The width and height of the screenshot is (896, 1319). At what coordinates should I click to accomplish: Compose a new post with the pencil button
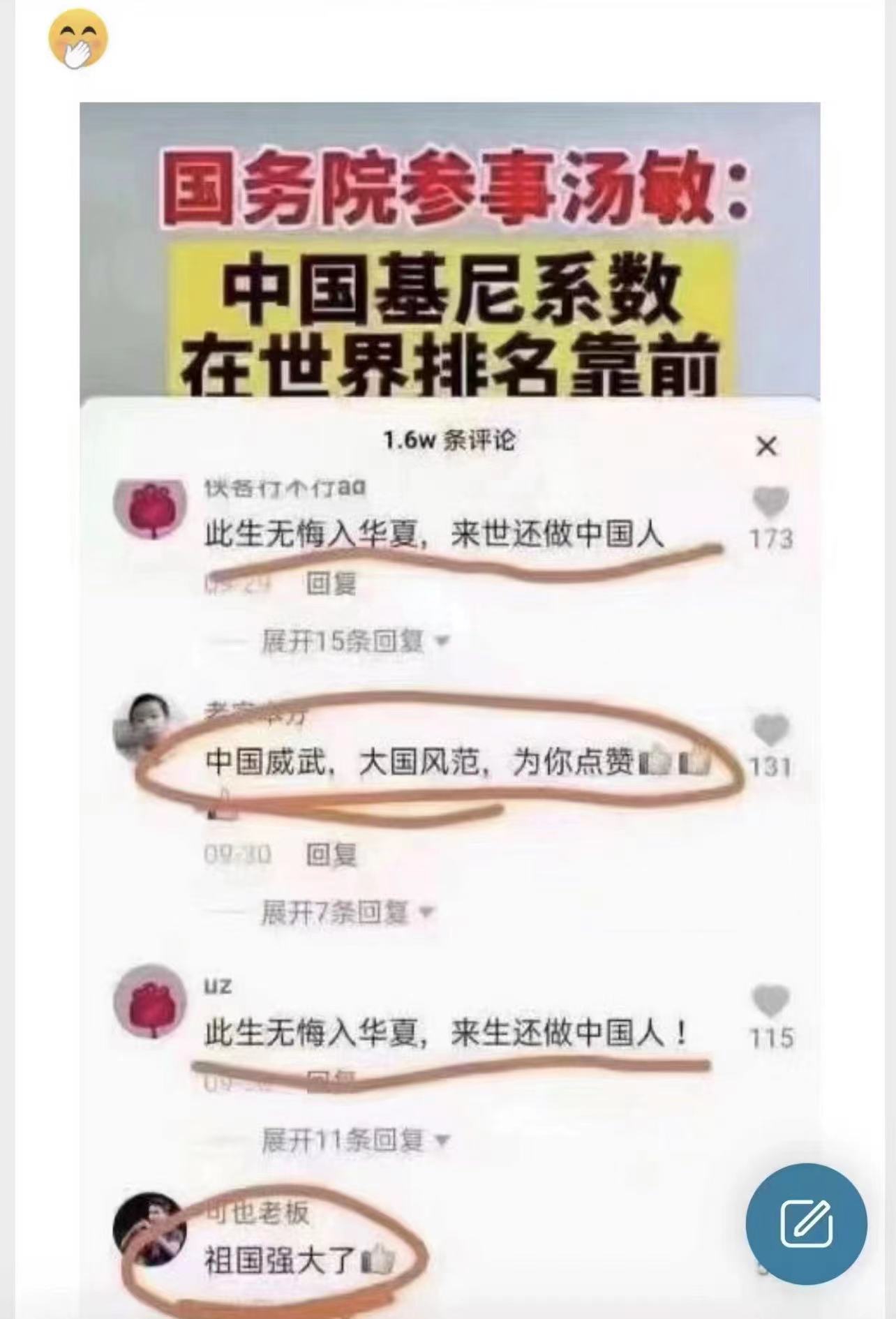click(806, 1223)
